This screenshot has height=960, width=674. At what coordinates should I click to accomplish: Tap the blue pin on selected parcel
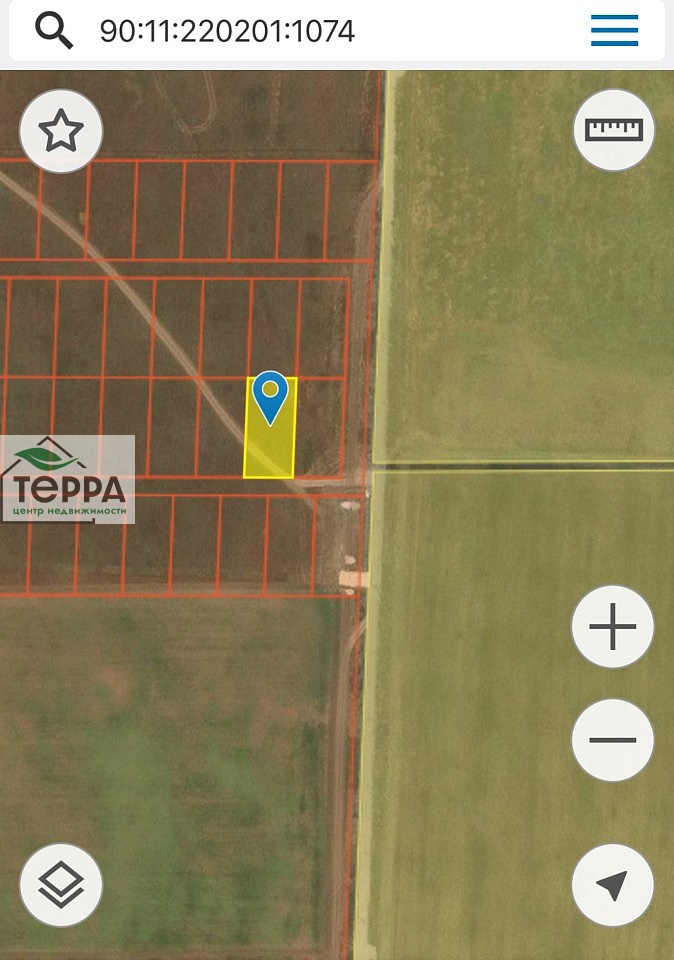[270, 395]
